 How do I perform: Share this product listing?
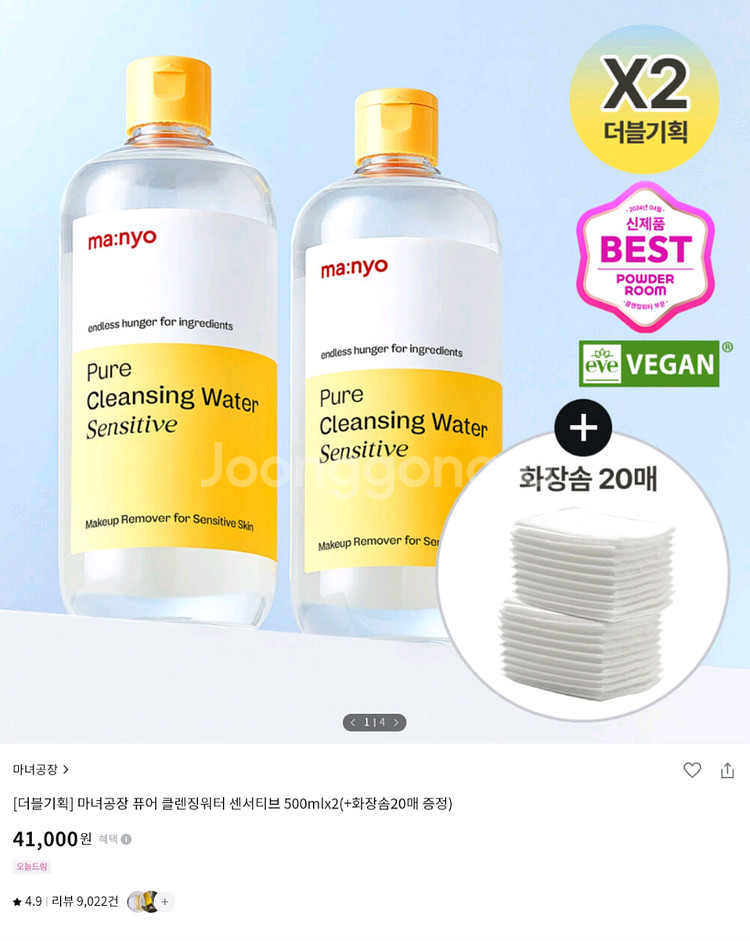[727, 770]
